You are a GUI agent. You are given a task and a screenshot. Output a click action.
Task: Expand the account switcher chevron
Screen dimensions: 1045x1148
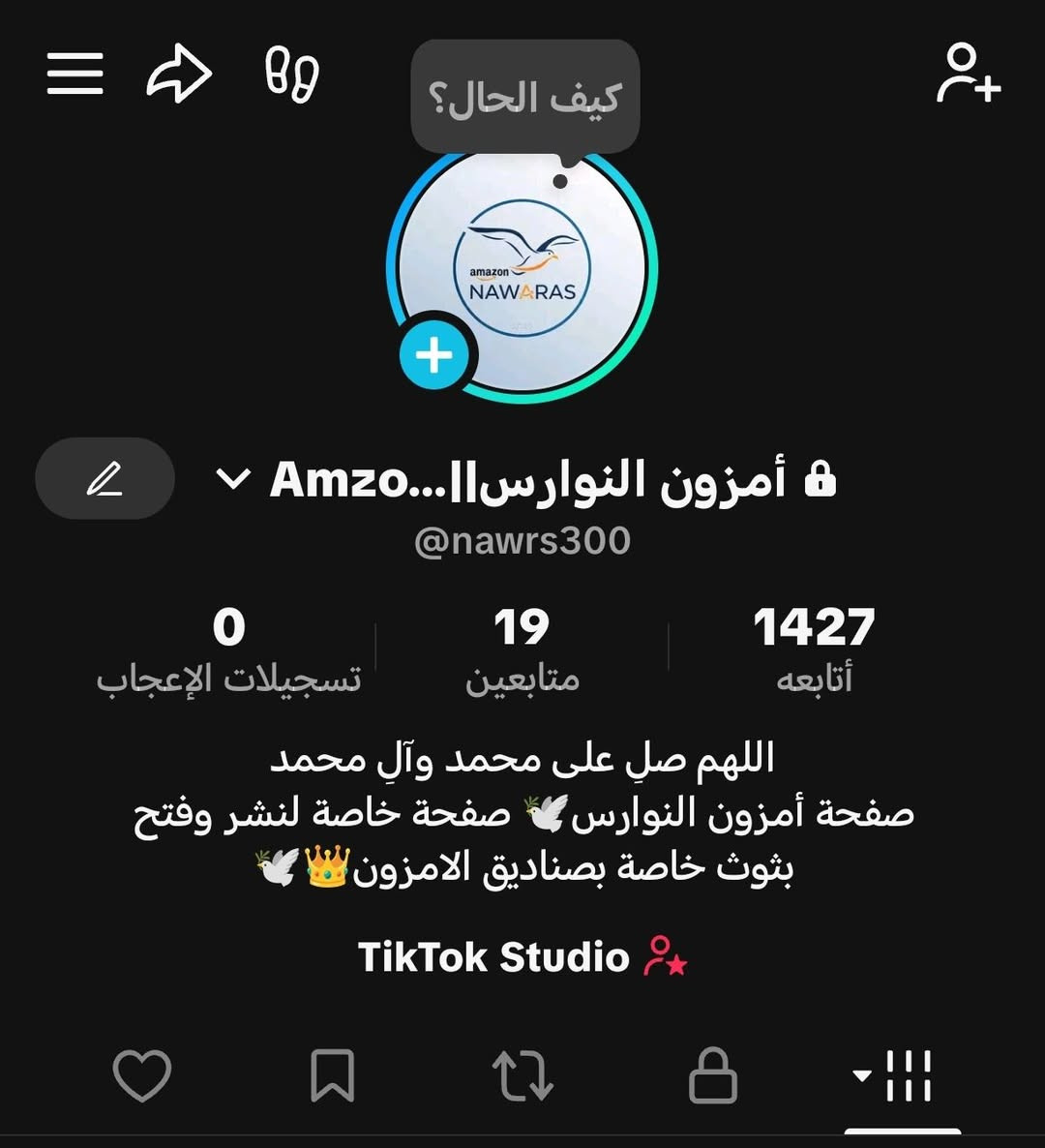(x=234, y=478)
